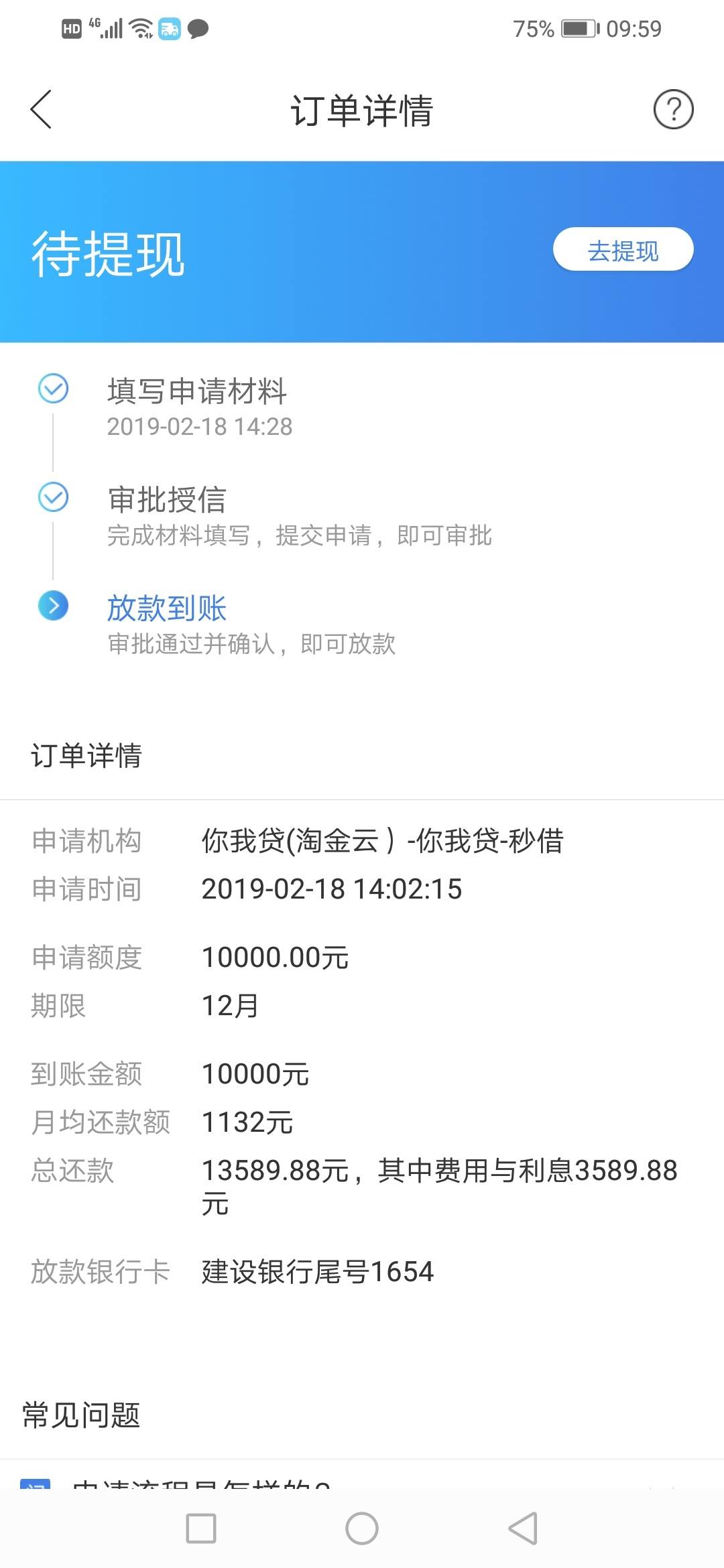Tap the 建设银行尾号1654 bank card row
Viewport: 724px width, 1568px height.
click(315, 1270)
